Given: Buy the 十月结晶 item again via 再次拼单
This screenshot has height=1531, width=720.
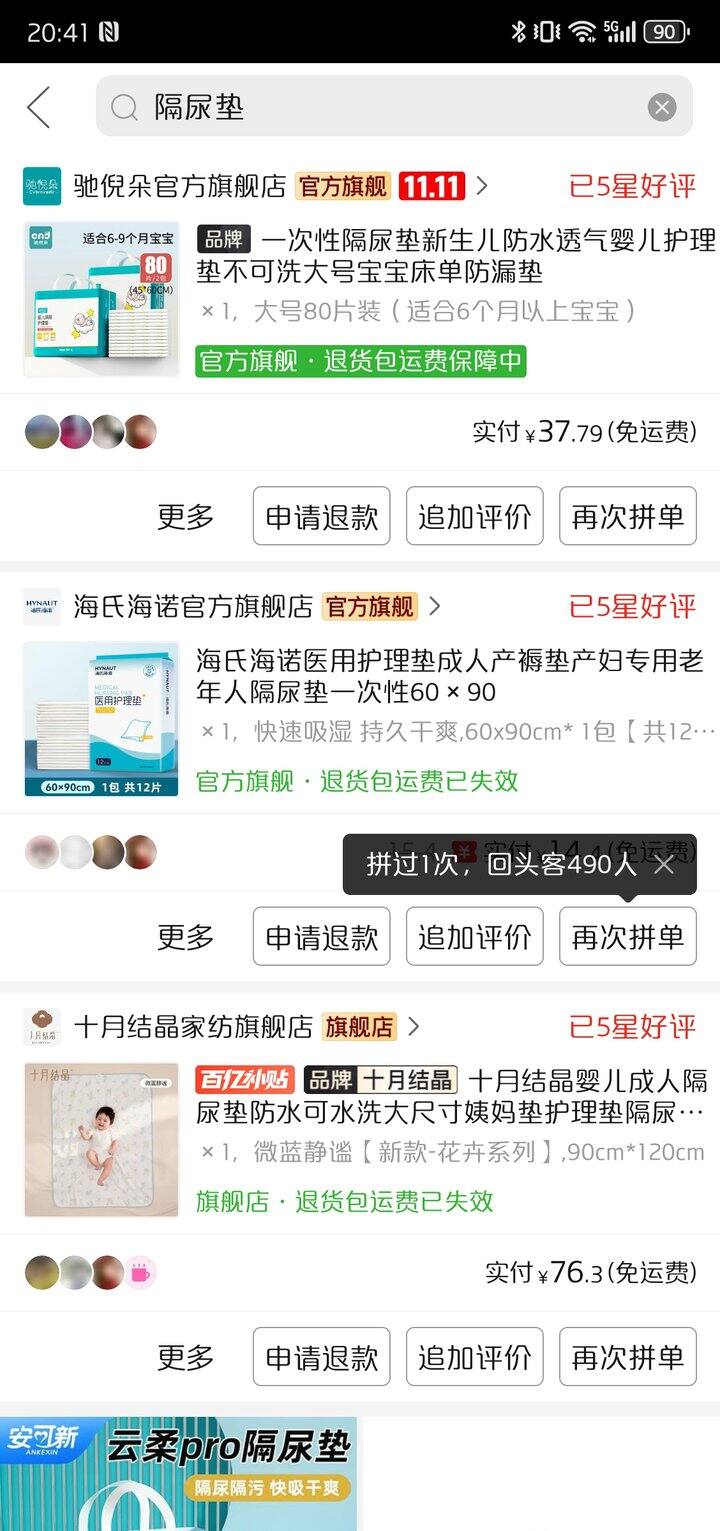Looking at the screenshot, I should (x=627, y=1357).
